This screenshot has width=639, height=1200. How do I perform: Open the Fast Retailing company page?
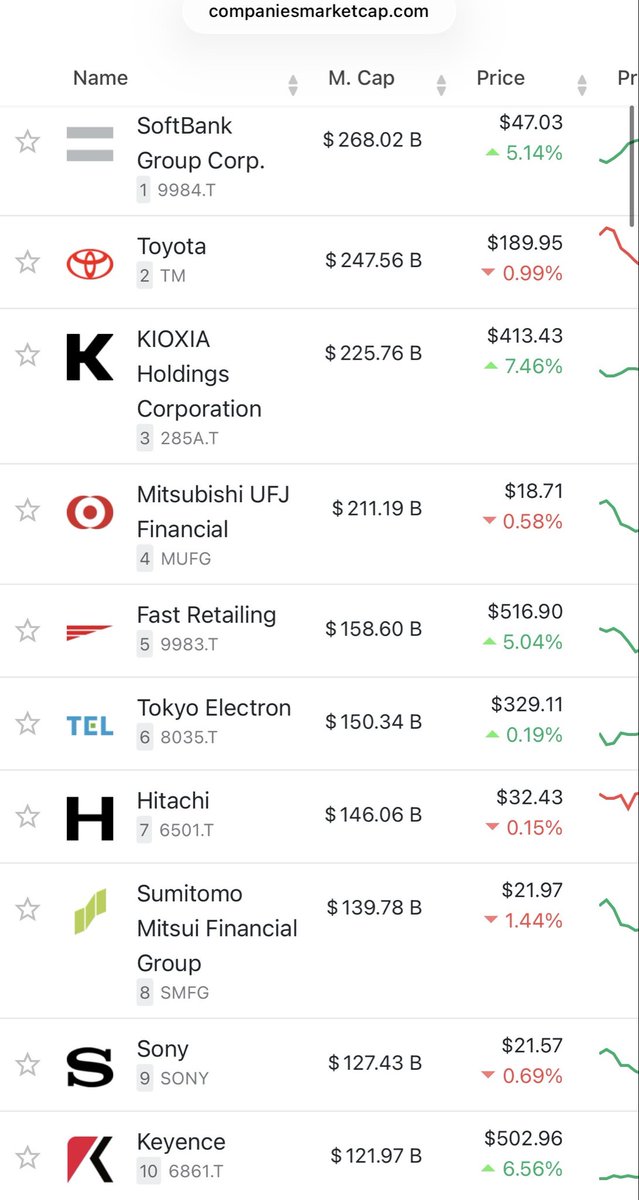[x=207, y=615]
